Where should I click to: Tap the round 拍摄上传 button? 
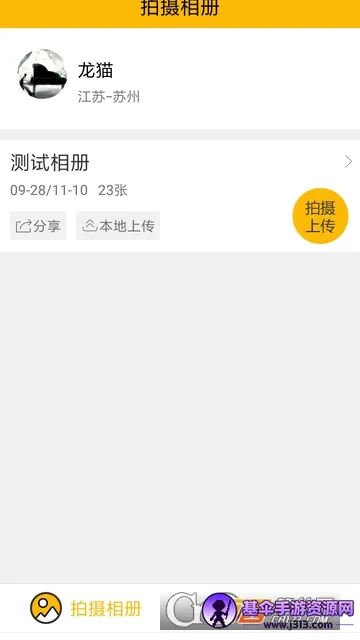tap(320, 216)
